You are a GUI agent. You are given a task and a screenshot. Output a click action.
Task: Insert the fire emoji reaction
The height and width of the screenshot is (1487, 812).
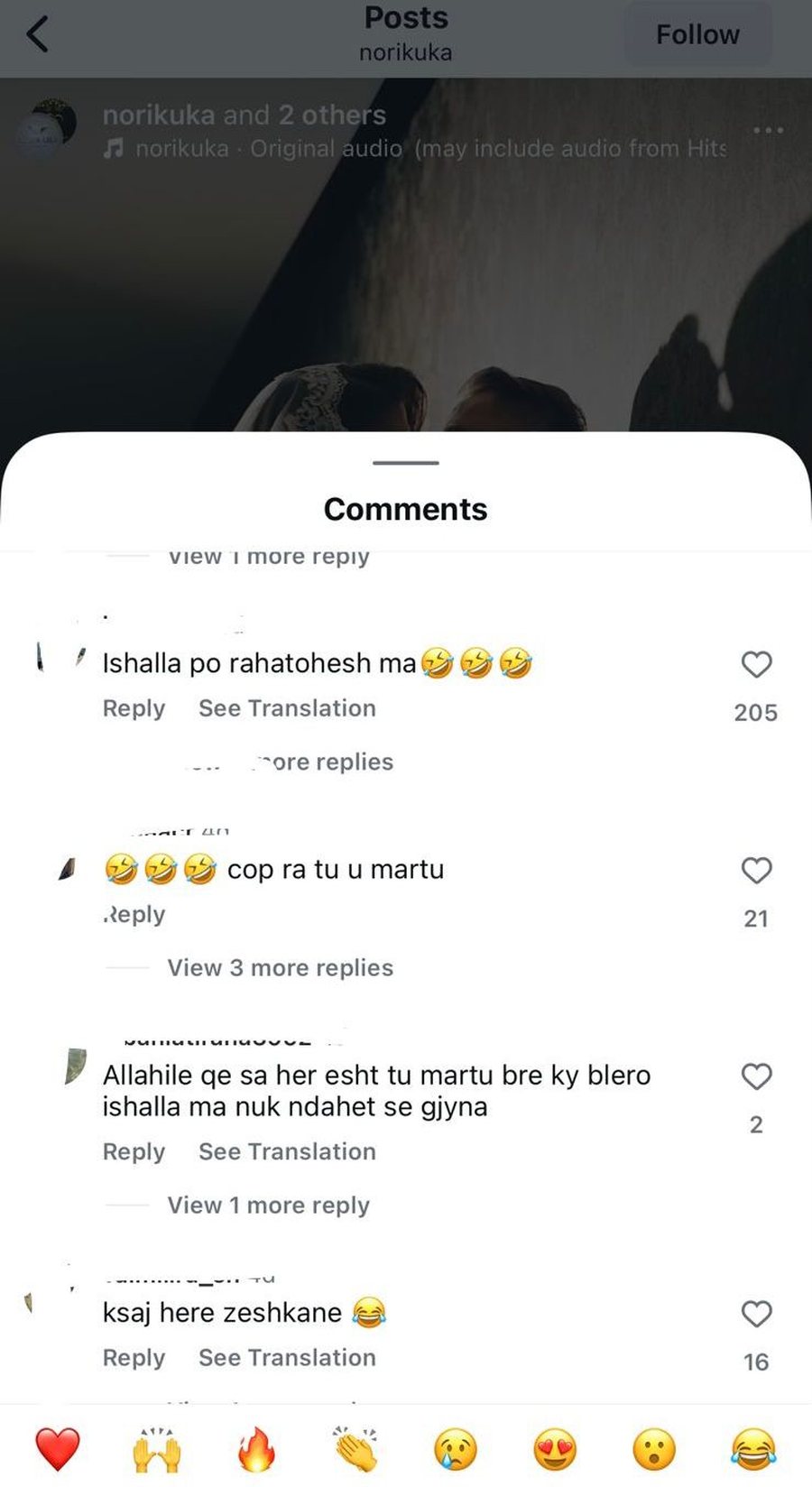(x=256, y=1450)
